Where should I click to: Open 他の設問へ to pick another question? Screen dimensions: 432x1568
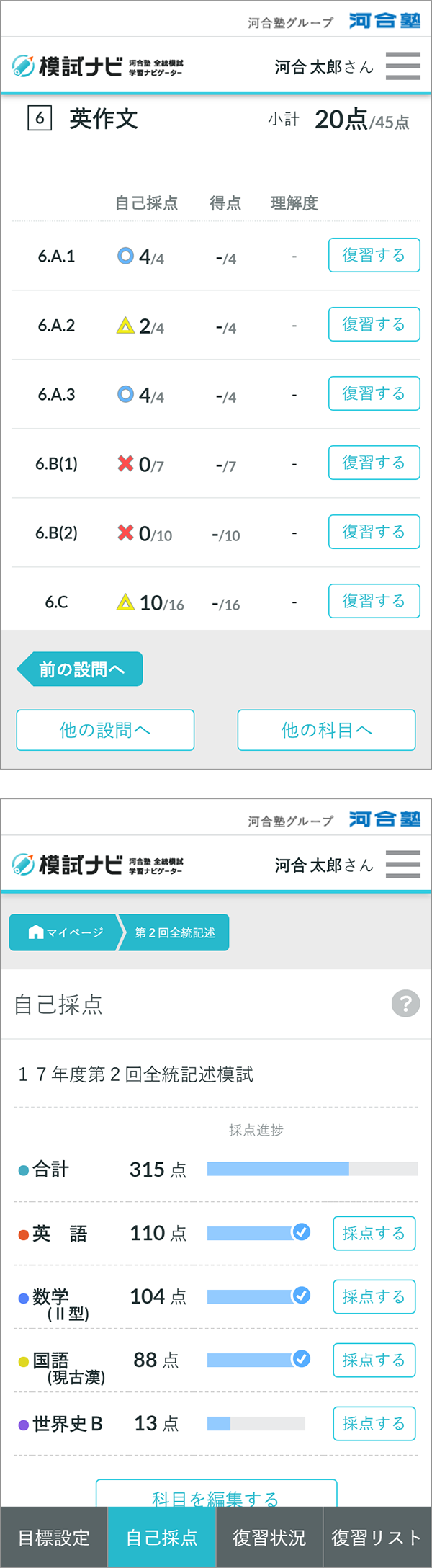click(105, 730)
